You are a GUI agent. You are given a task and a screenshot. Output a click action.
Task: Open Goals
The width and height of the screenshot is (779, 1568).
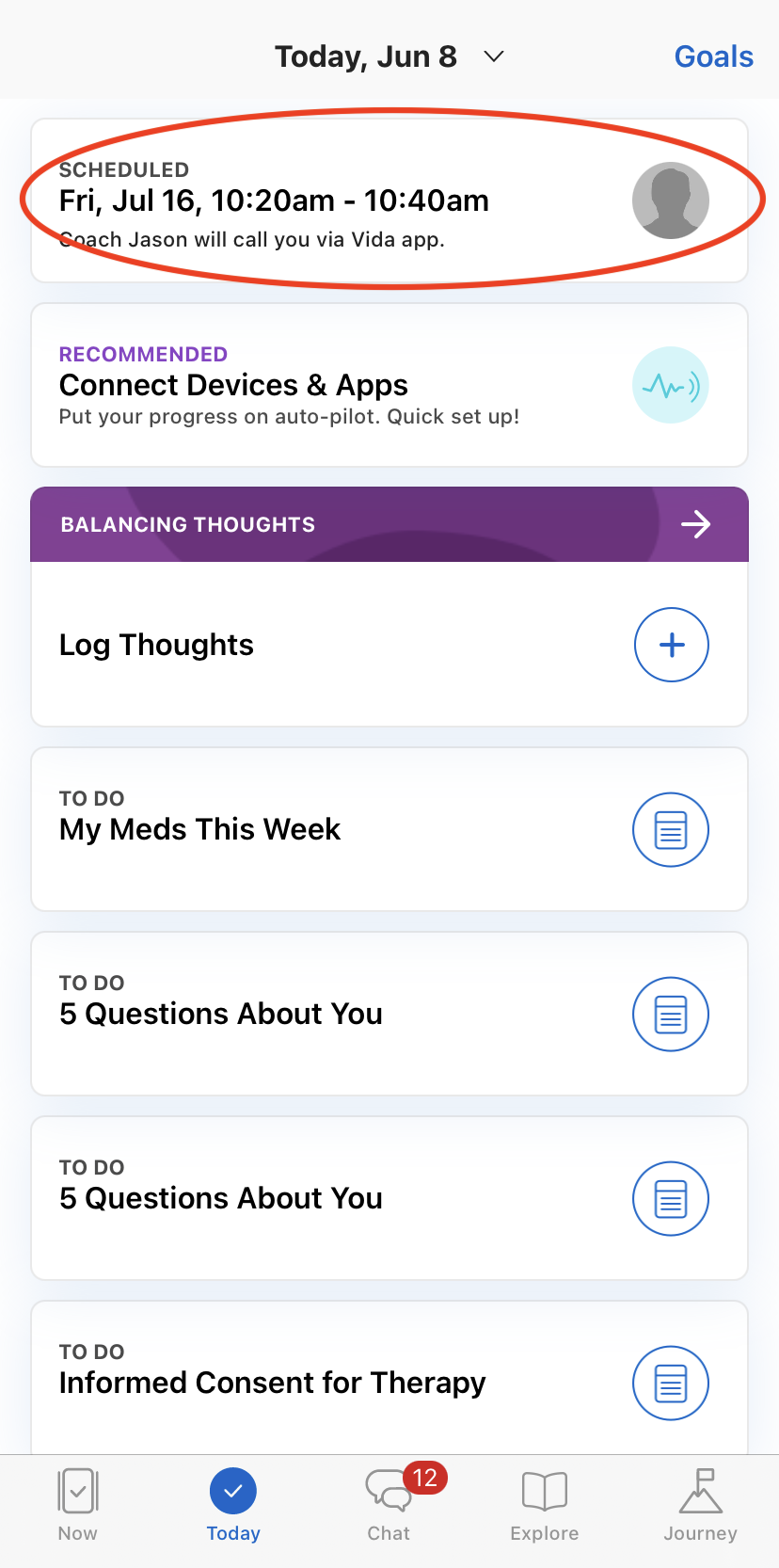click(713, 56)
